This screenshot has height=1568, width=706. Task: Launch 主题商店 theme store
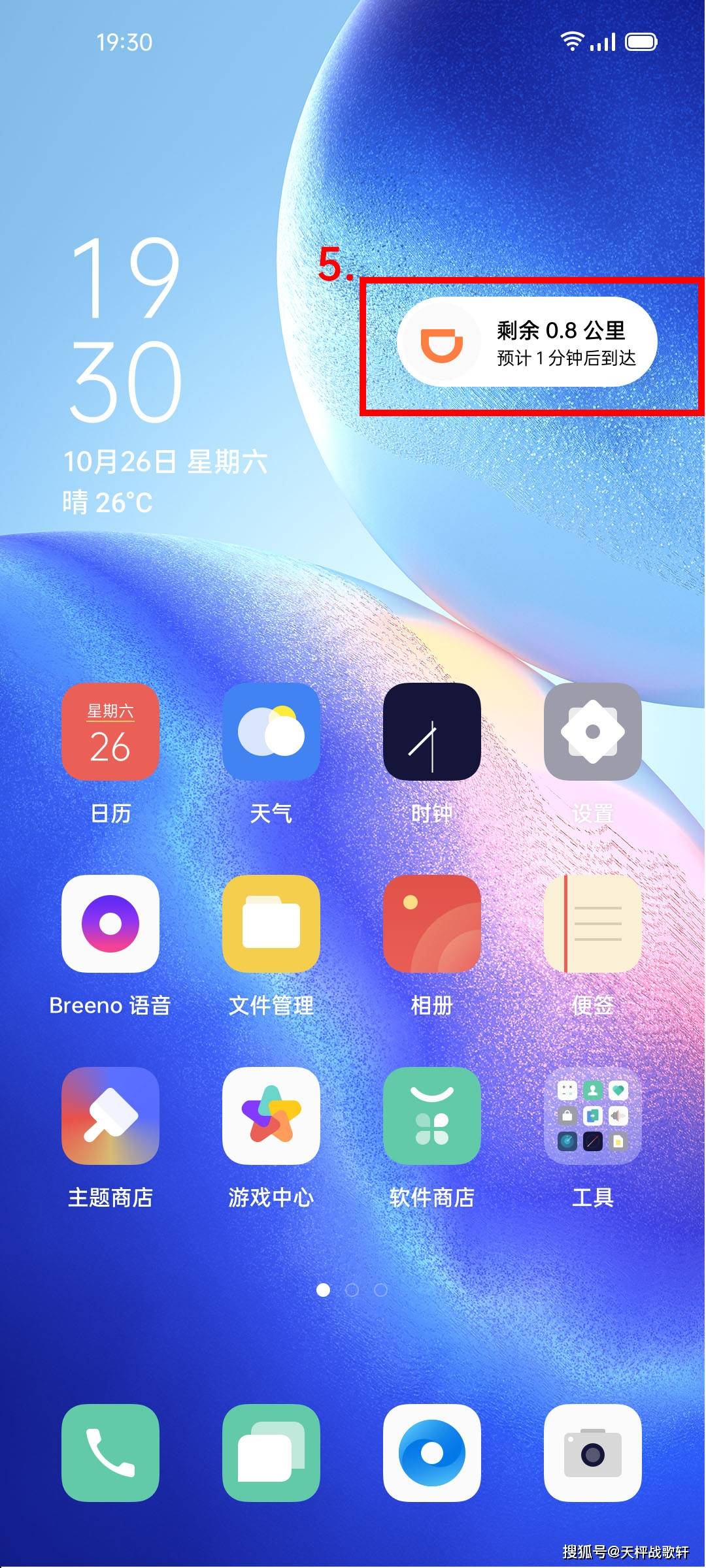[x=110, y=1116]
